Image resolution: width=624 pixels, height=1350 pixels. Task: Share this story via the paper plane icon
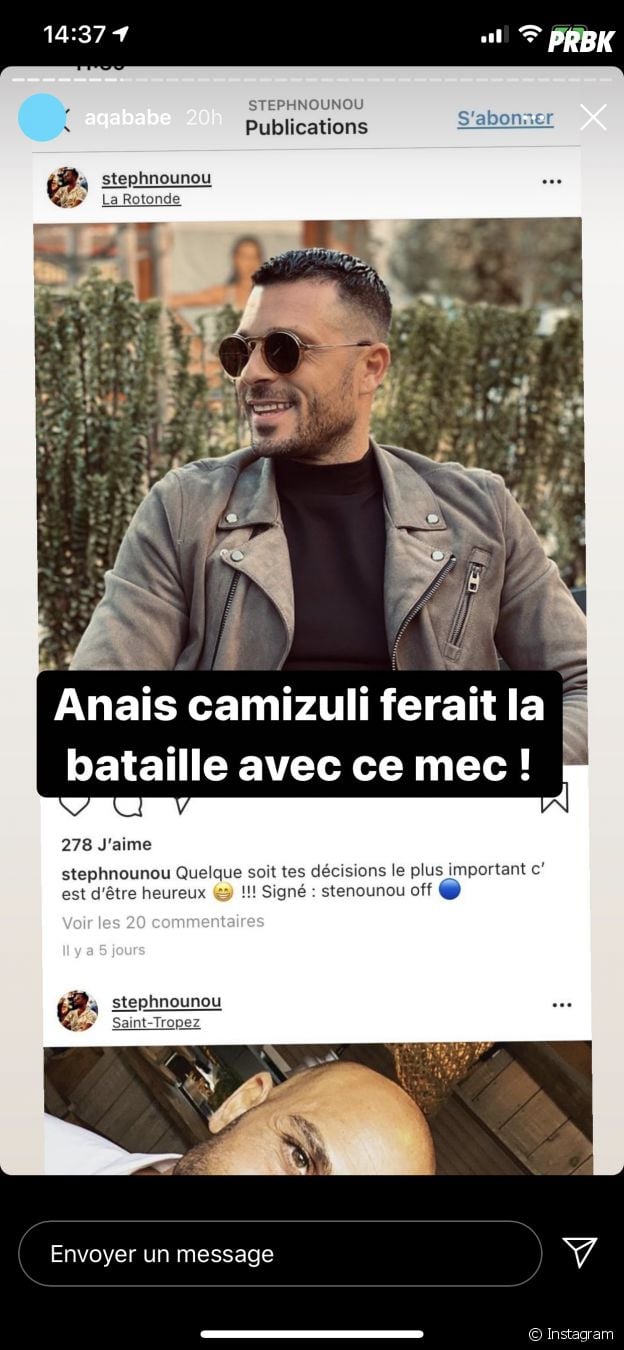pos(579,1252)
